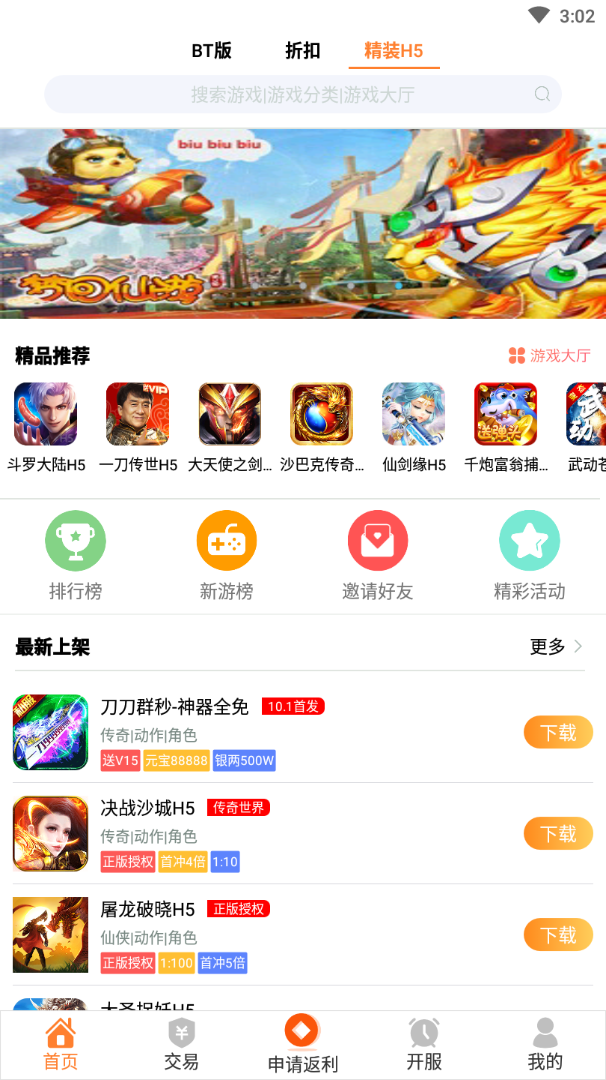This screenshot has width=606, height=1080.
Task: Open 游戏大厅 link
Action: (x=549, y=355)
